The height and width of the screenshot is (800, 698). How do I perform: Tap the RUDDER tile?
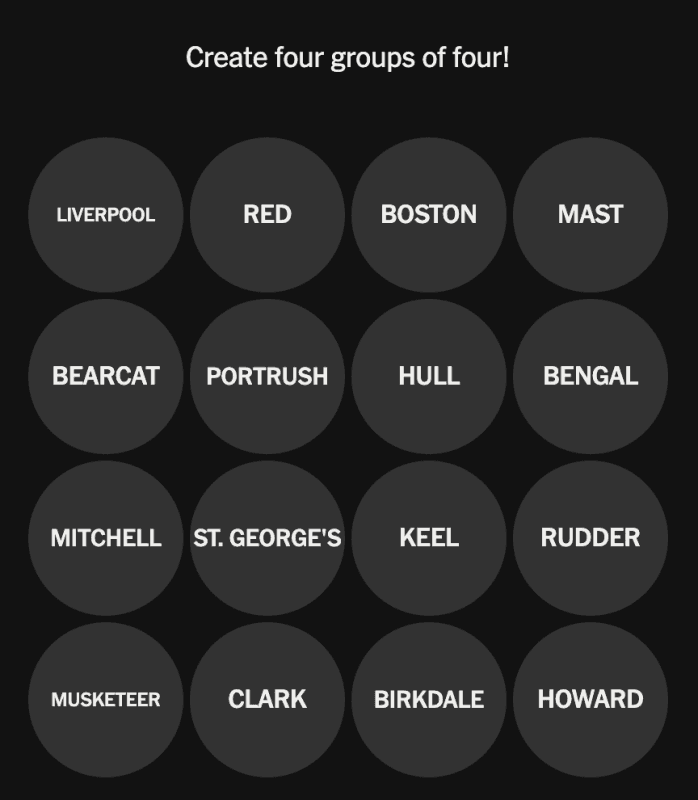[x=590, y=538]
